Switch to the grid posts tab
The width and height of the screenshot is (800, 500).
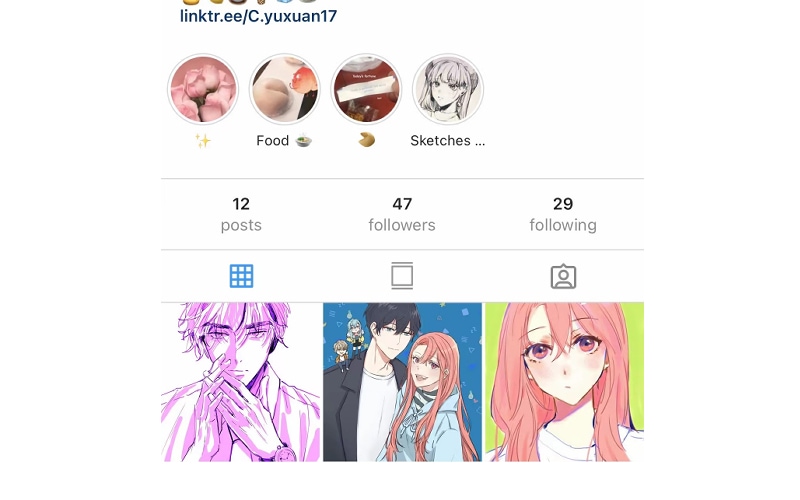(x=241, y=276)
